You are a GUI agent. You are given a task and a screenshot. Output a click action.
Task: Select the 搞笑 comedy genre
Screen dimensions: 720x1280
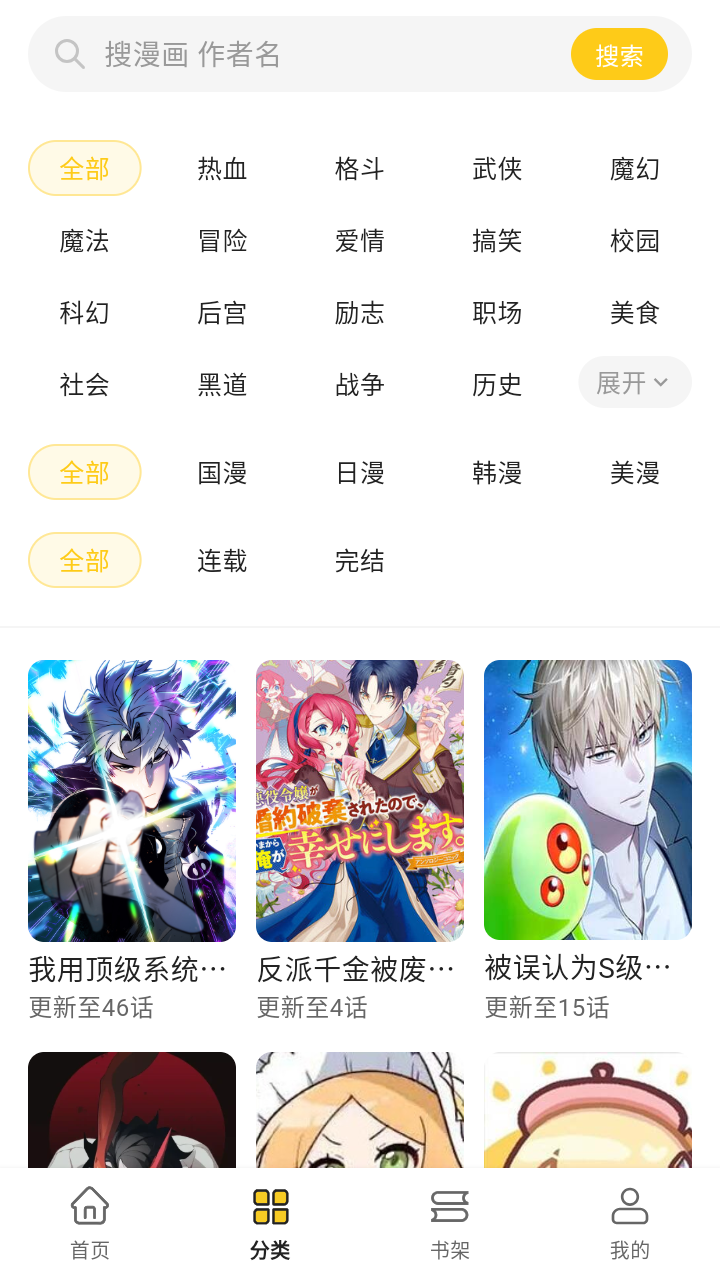(497, 240)
